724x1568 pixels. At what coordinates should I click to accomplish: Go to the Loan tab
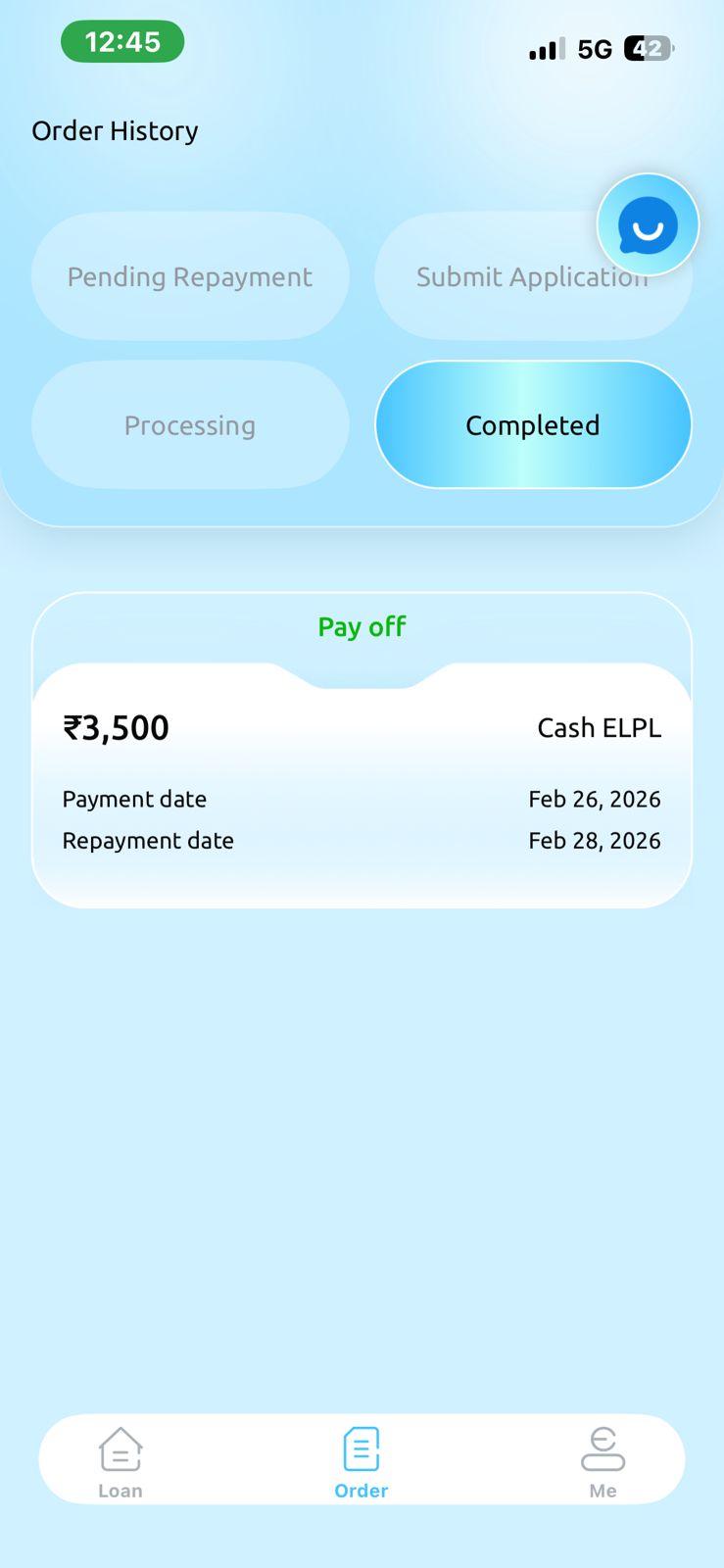121,1460
